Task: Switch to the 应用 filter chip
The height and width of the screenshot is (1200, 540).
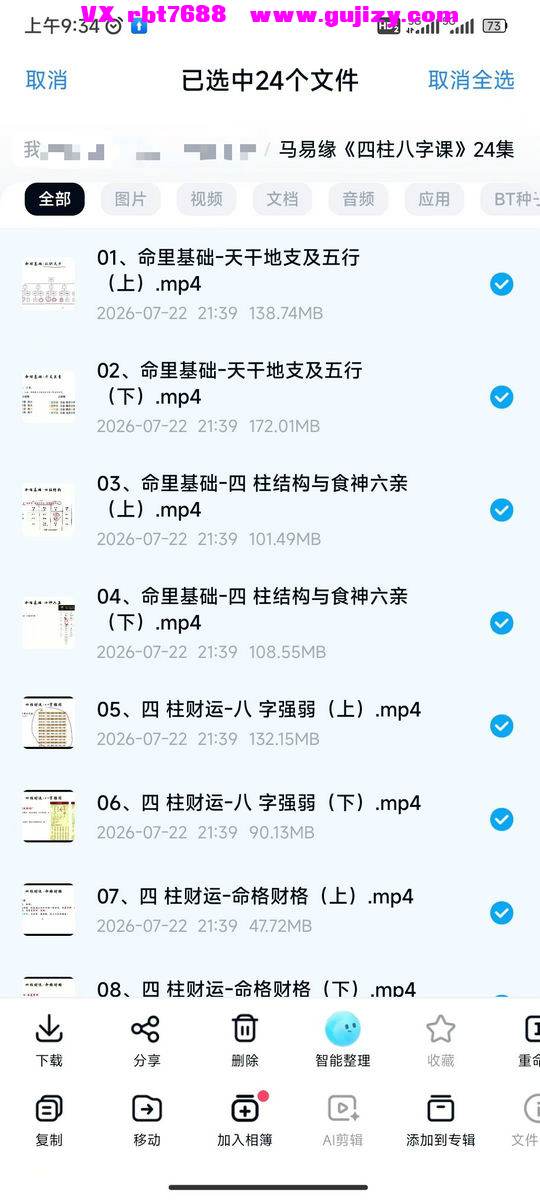Action: pyautogui.click(x=434, y=199)
